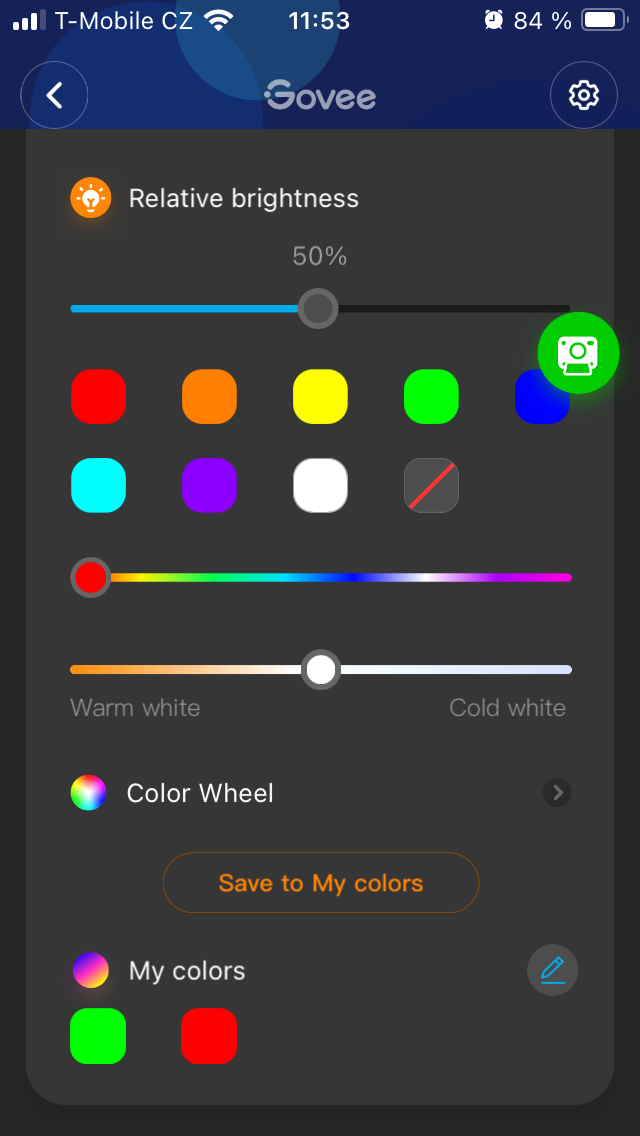Tap the relative brightness slider handle

(x=318, y=308)
